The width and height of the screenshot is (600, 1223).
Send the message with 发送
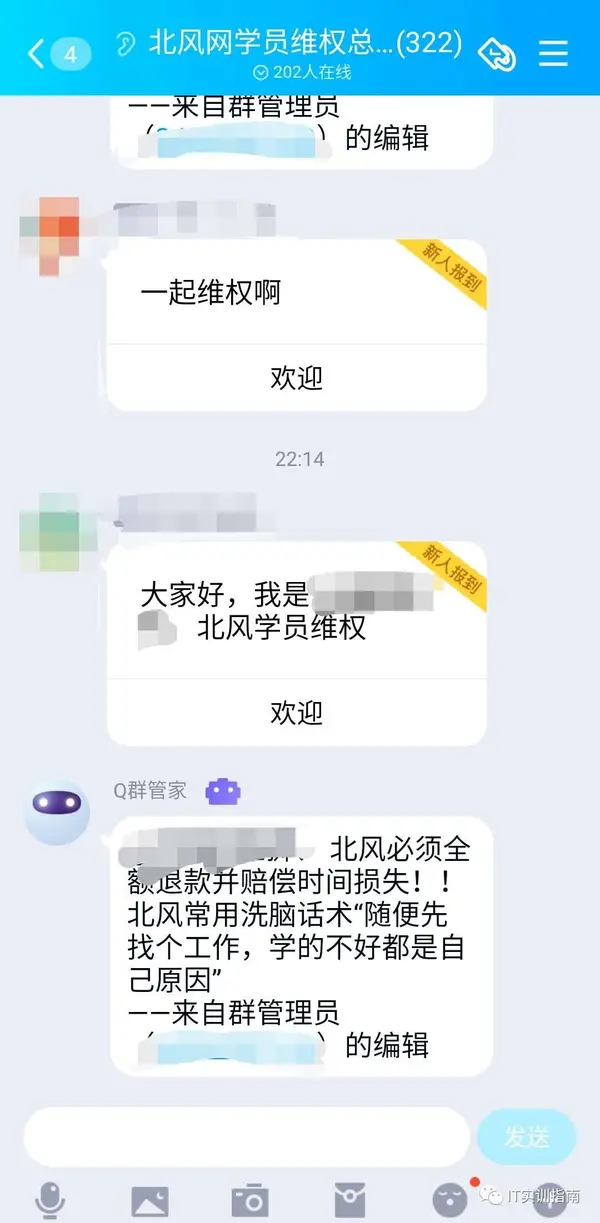pyautogui.click(x=526, y=1136)
